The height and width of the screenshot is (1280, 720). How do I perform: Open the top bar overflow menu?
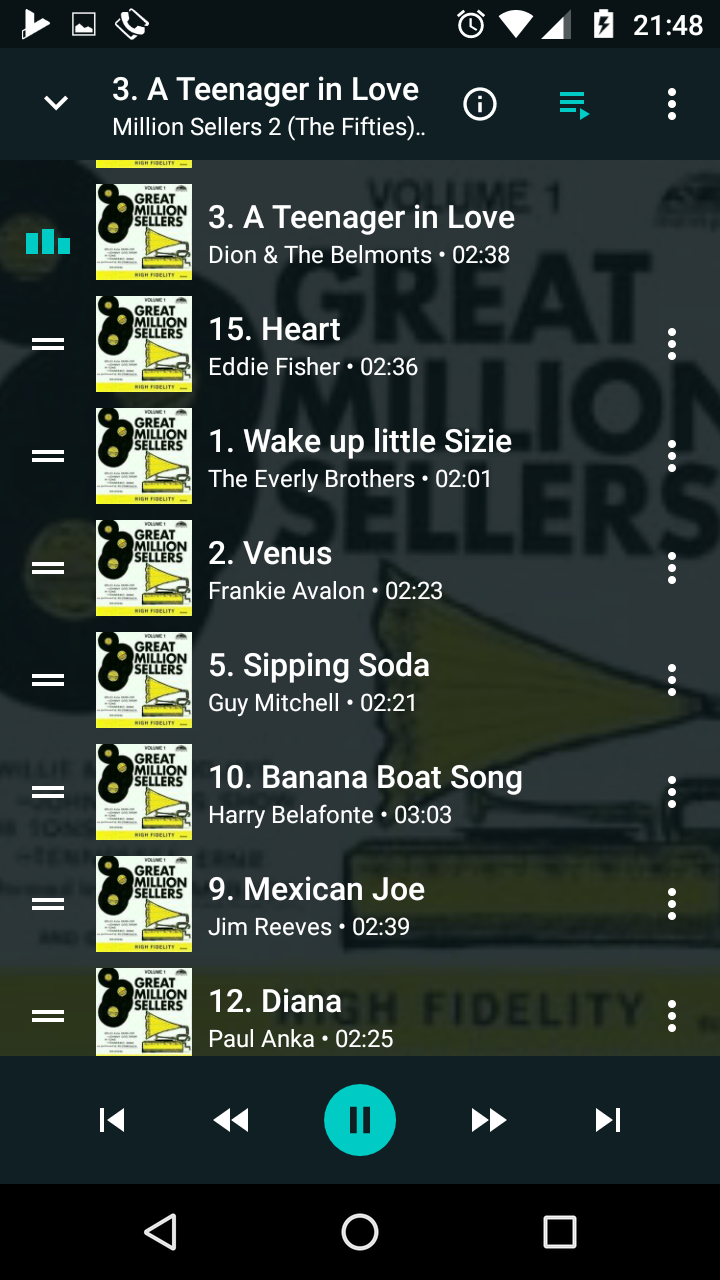[672, 103]
